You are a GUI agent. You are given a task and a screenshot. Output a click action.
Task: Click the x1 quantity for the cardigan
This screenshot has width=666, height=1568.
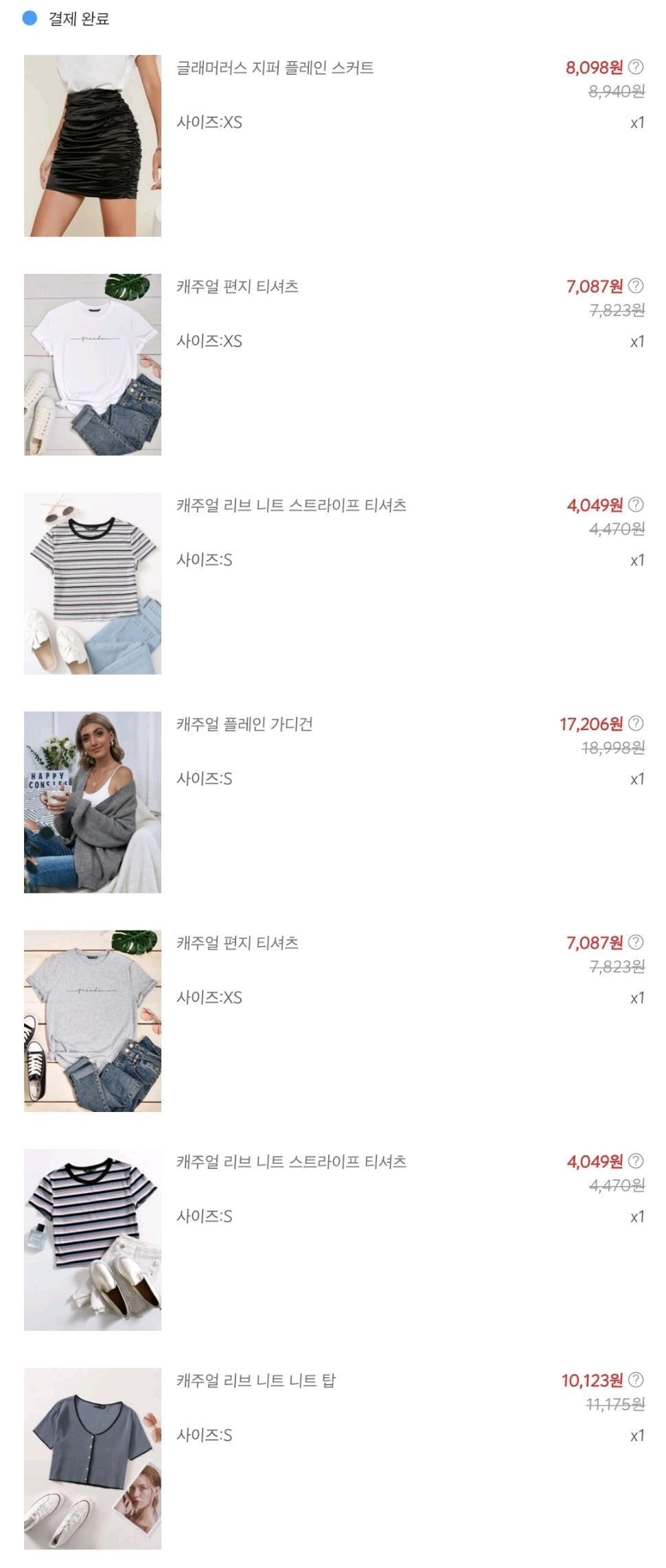coord(638,780)
